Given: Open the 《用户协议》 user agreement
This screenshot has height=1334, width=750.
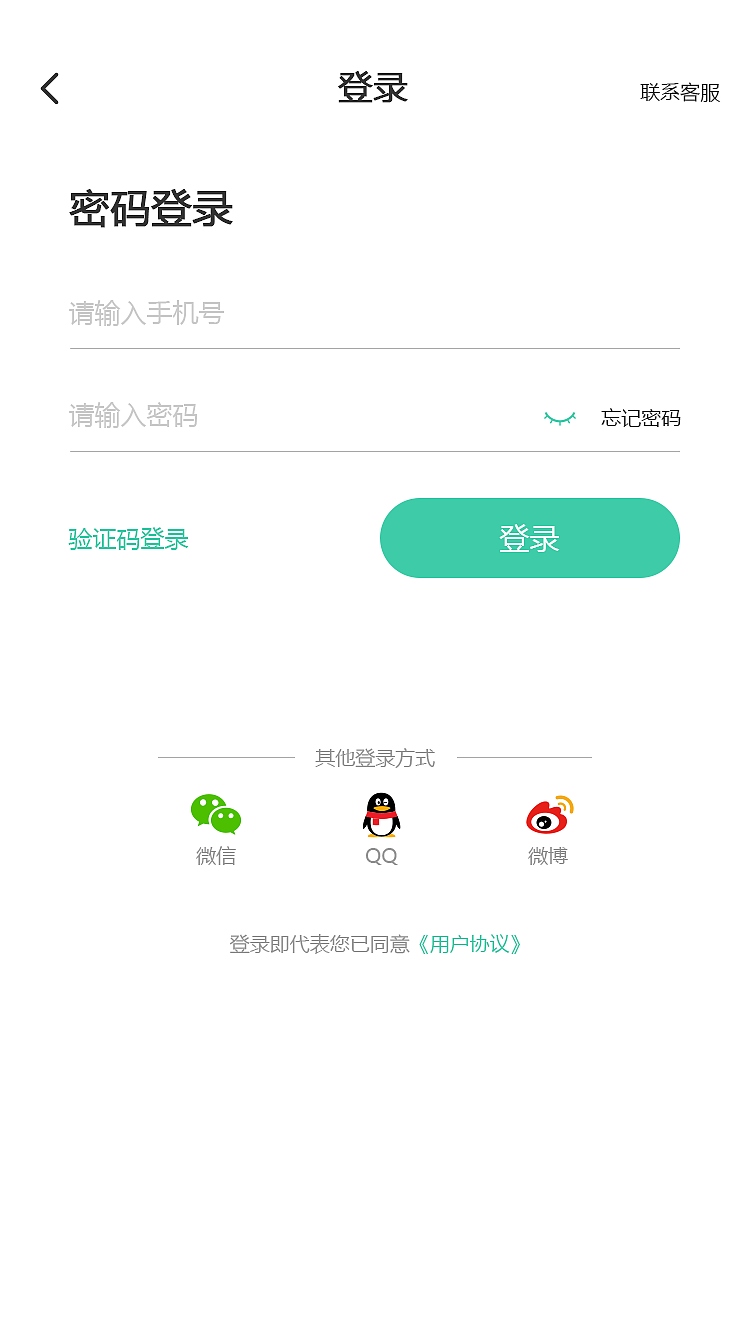Looking at the screenshot, I should tap(470, 942).
